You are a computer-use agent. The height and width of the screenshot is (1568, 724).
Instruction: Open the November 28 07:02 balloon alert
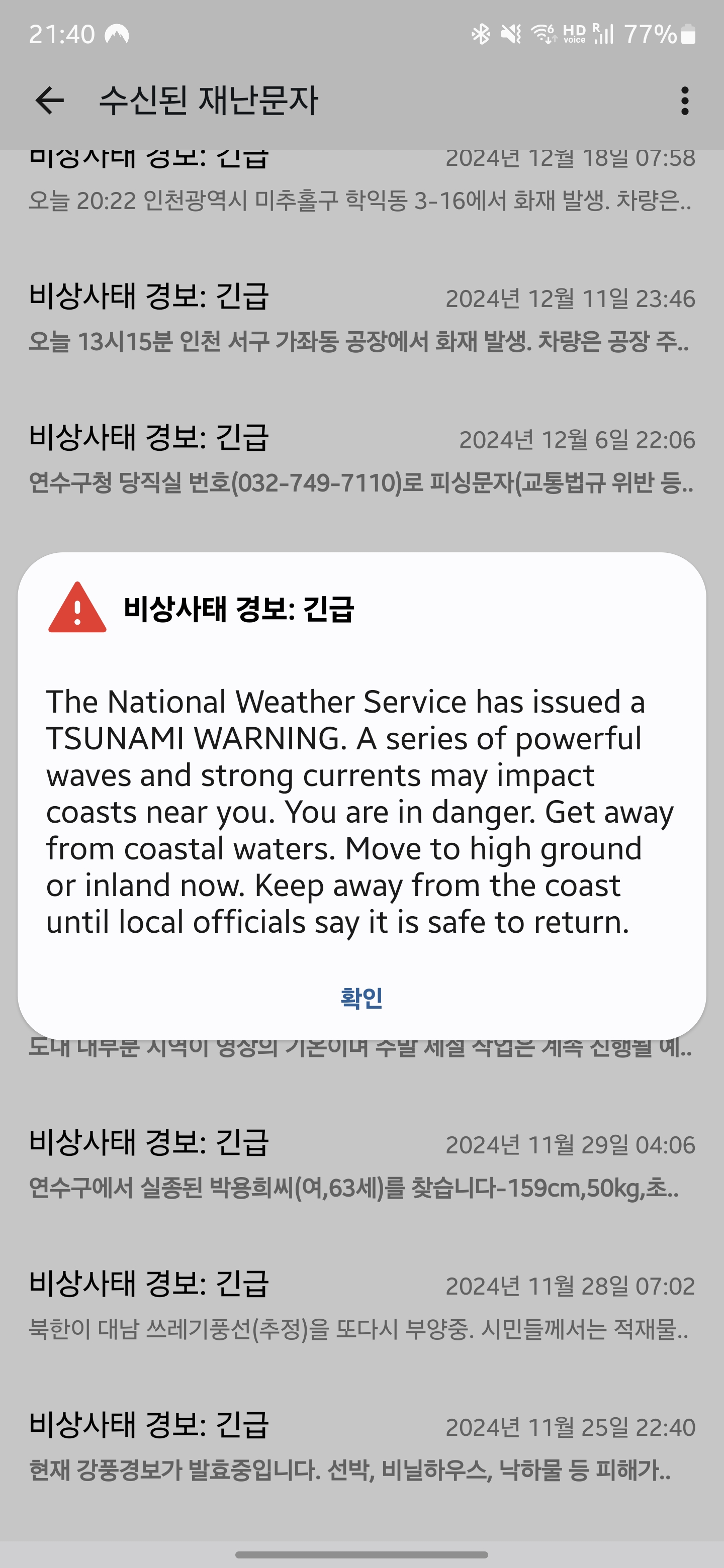coord(361,1307)
